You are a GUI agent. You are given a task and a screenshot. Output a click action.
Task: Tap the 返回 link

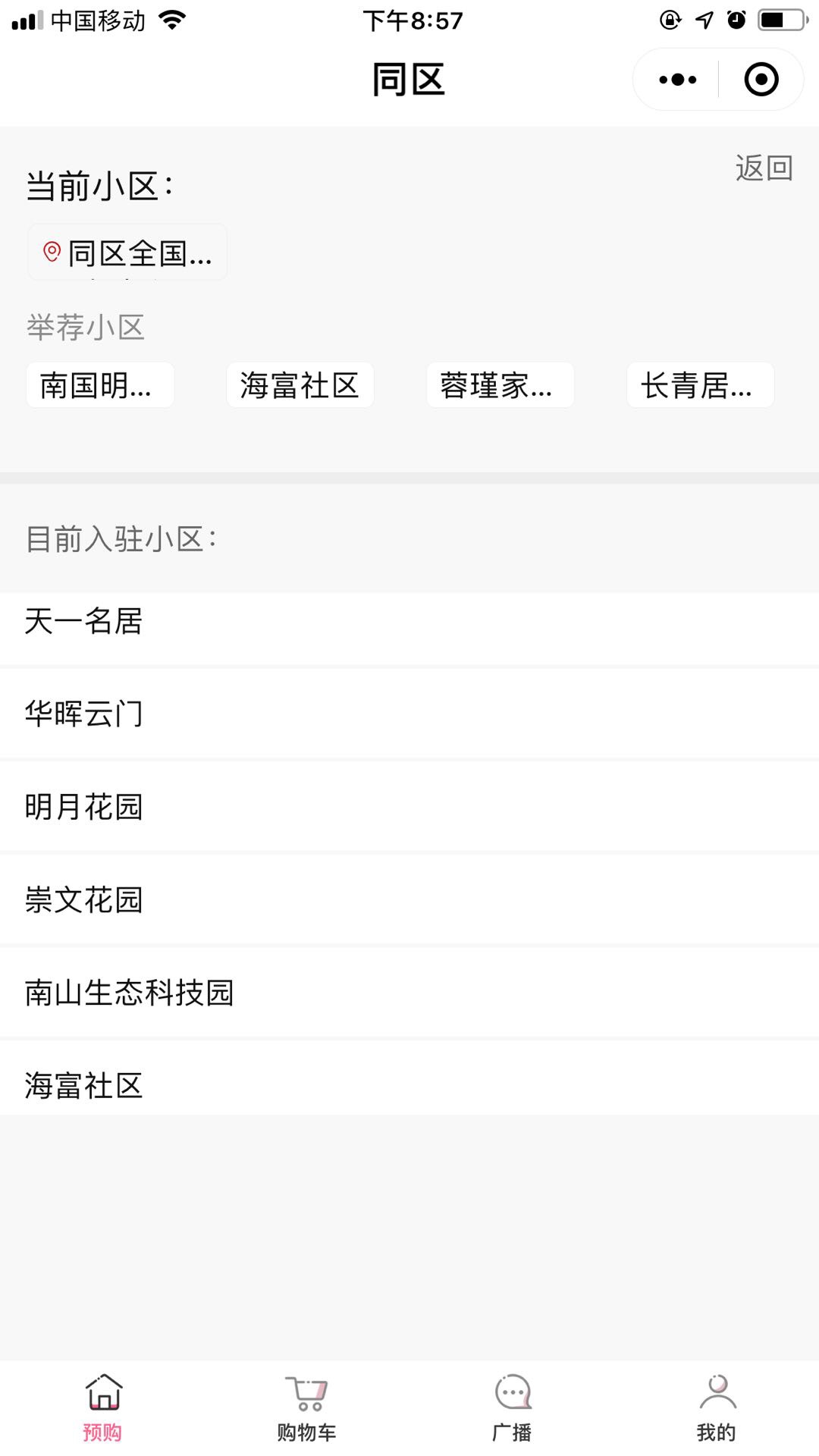click(764, 168)
